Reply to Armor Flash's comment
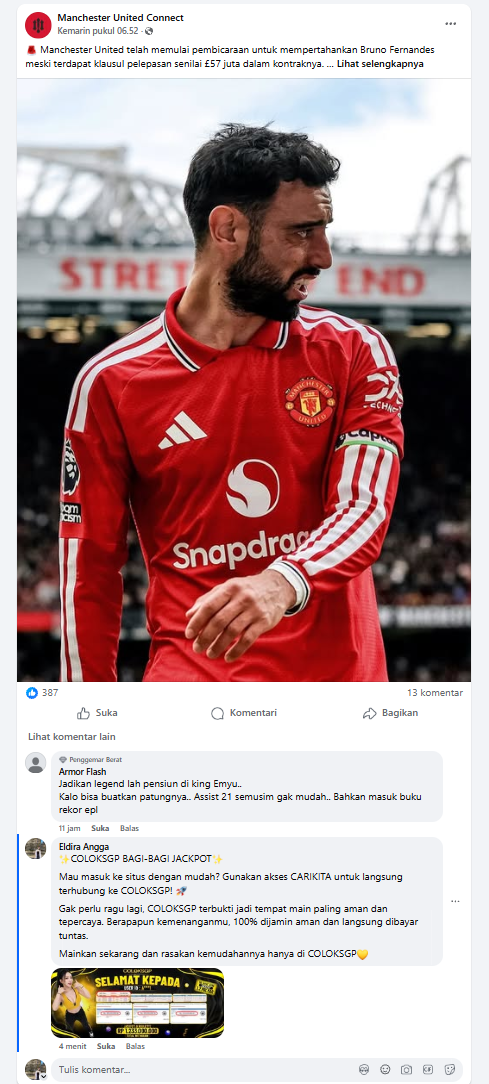489x1084 pixels. [129, 828]
